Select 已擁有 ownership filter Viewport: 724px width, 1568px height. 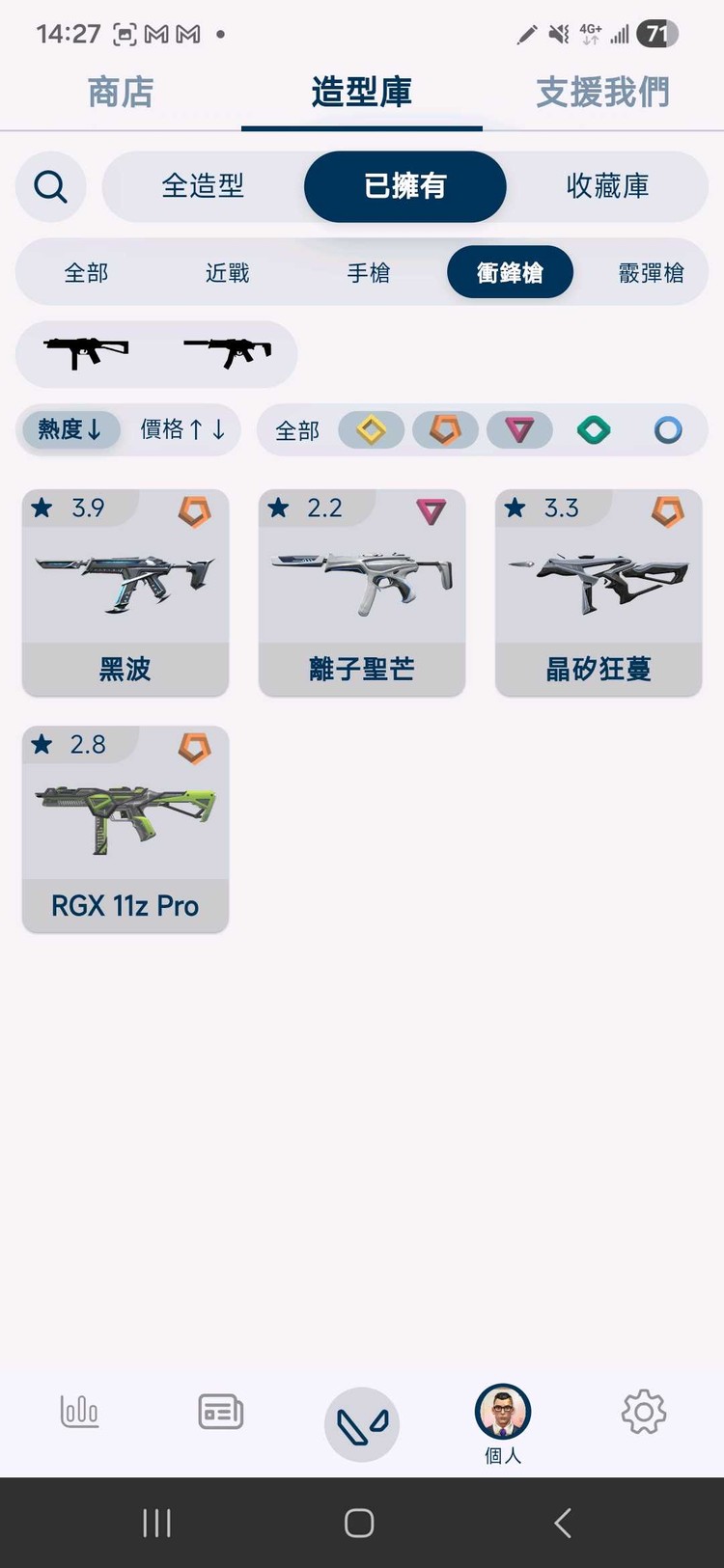click(405, 186)
